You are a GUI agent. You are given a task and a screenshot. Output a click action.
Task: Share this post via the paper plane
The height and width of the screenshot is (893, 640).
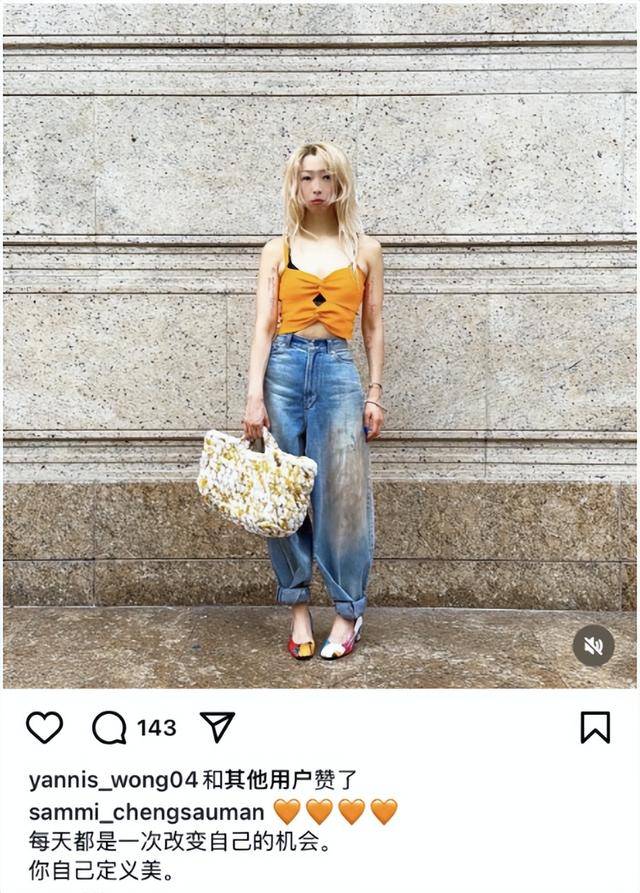click(217, 727)
